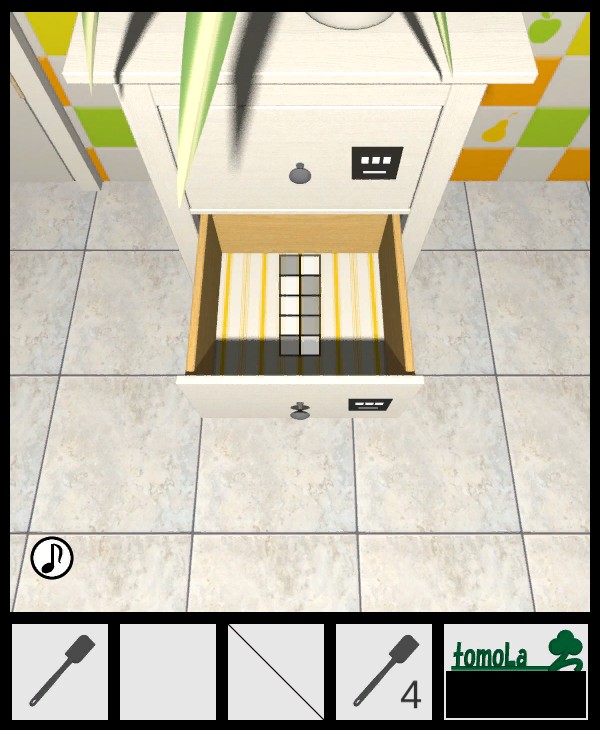
Task: Open the tomoLa logo banner
Action: coord(516,671)
